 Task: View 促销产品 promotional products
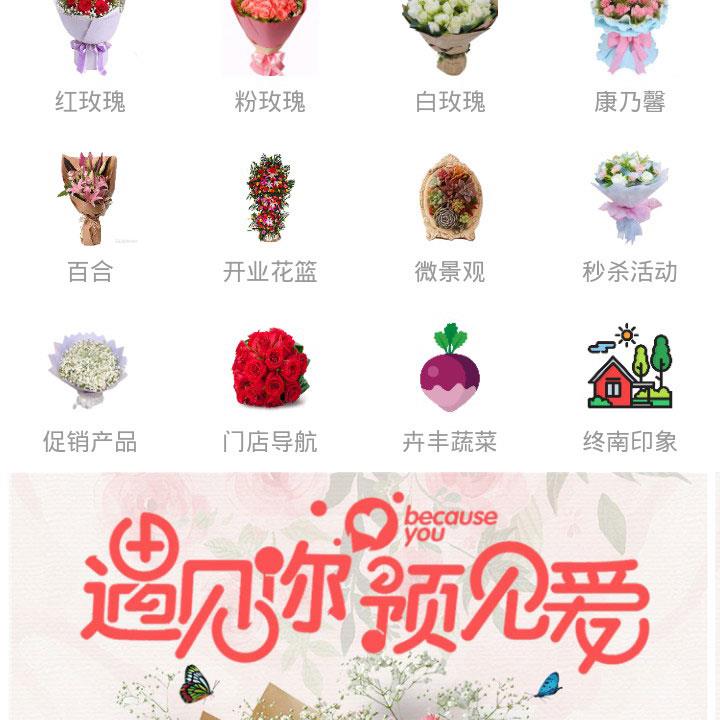coord(90,385)
